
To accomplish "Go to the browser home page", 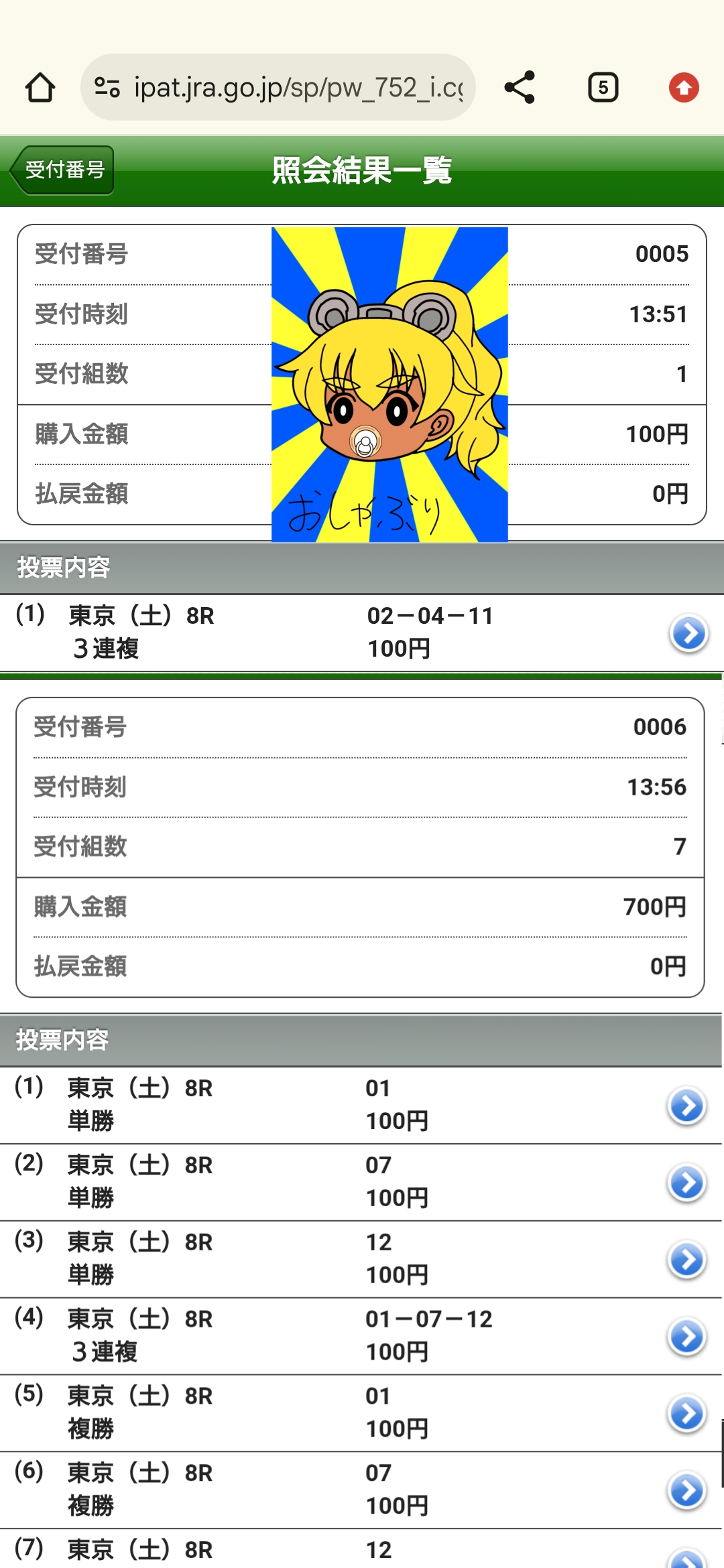I will click(x=40, y=88).
